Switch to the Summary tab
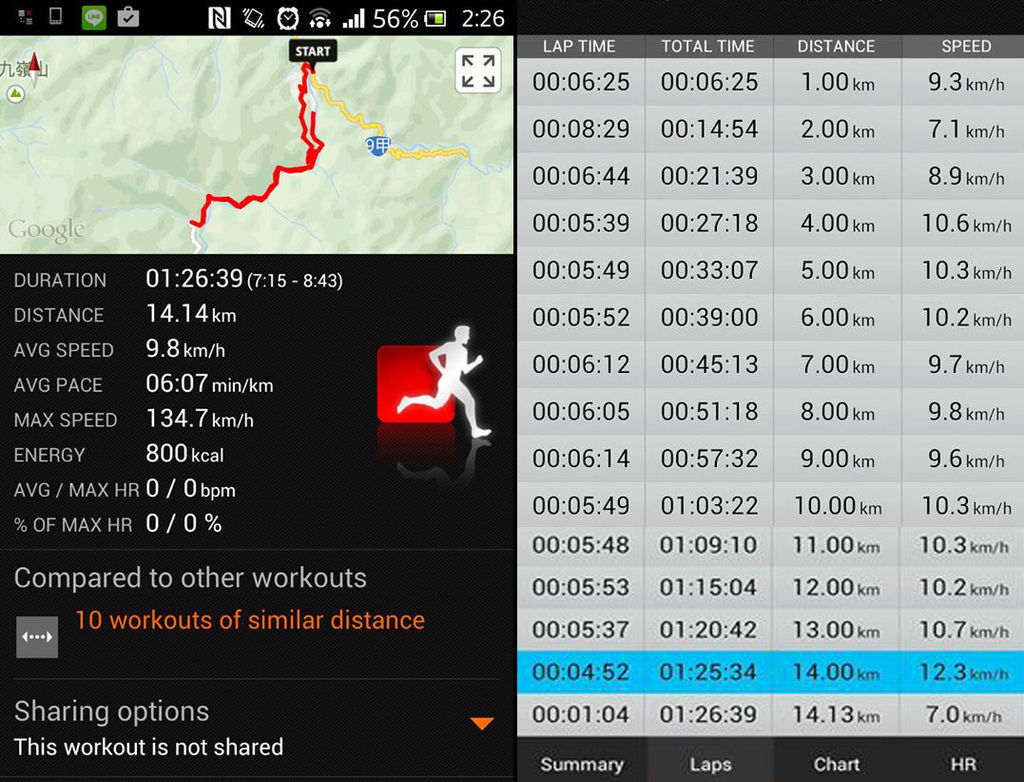The height and width of the screenshot is (782, 1024). coord(581,764)
